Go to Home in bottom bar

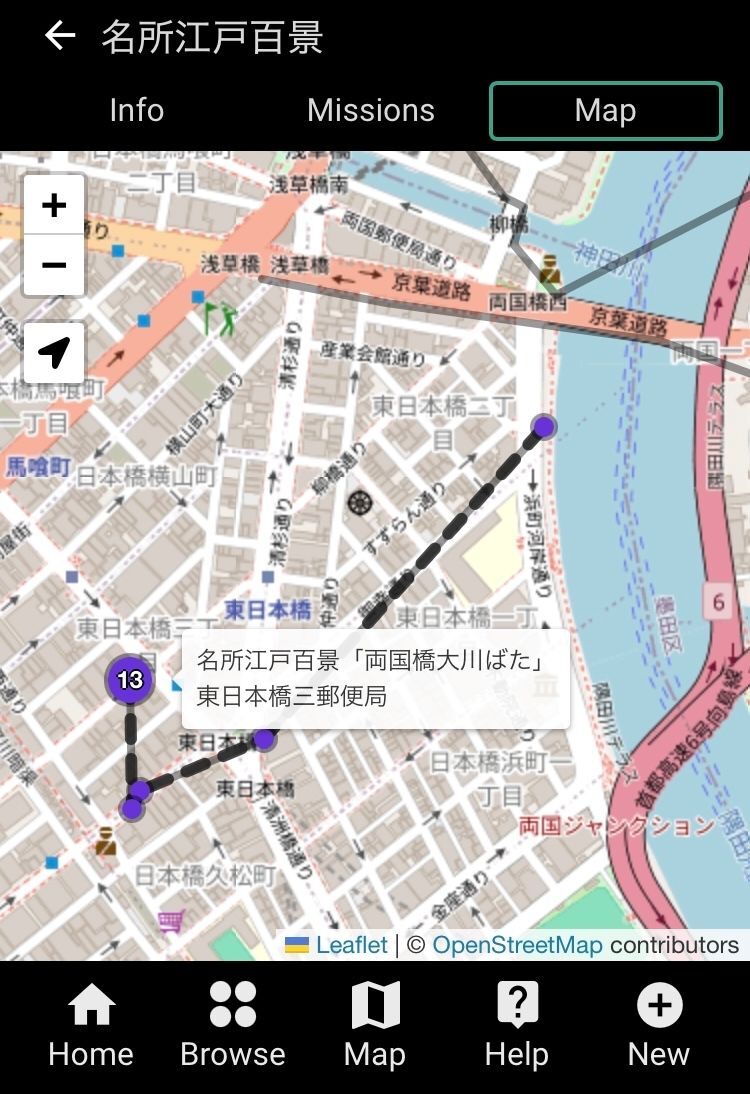[x=91, y=1026]
